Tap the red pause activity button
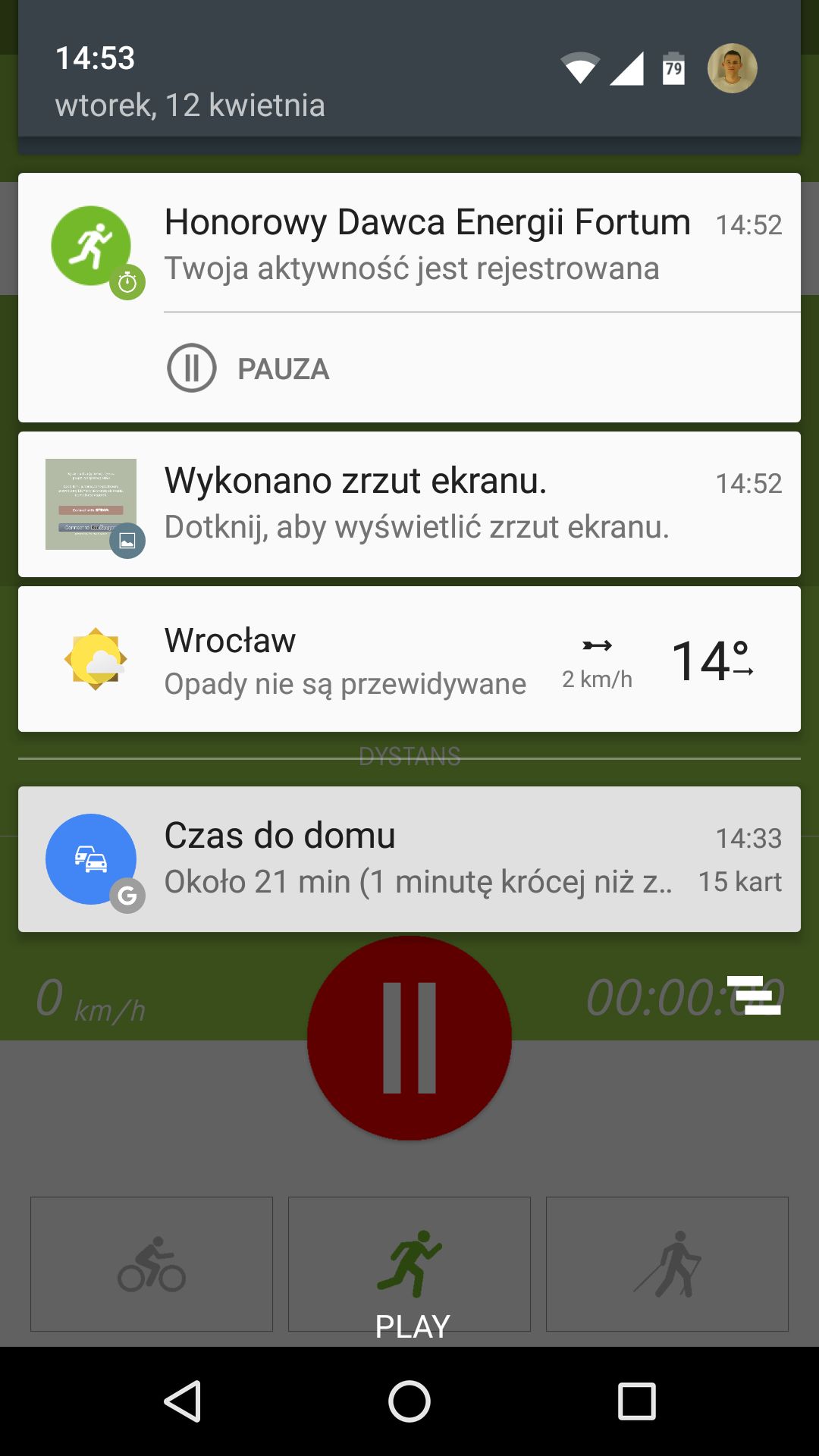This screenshot has height=1456, width=819. click(409, 1037)
